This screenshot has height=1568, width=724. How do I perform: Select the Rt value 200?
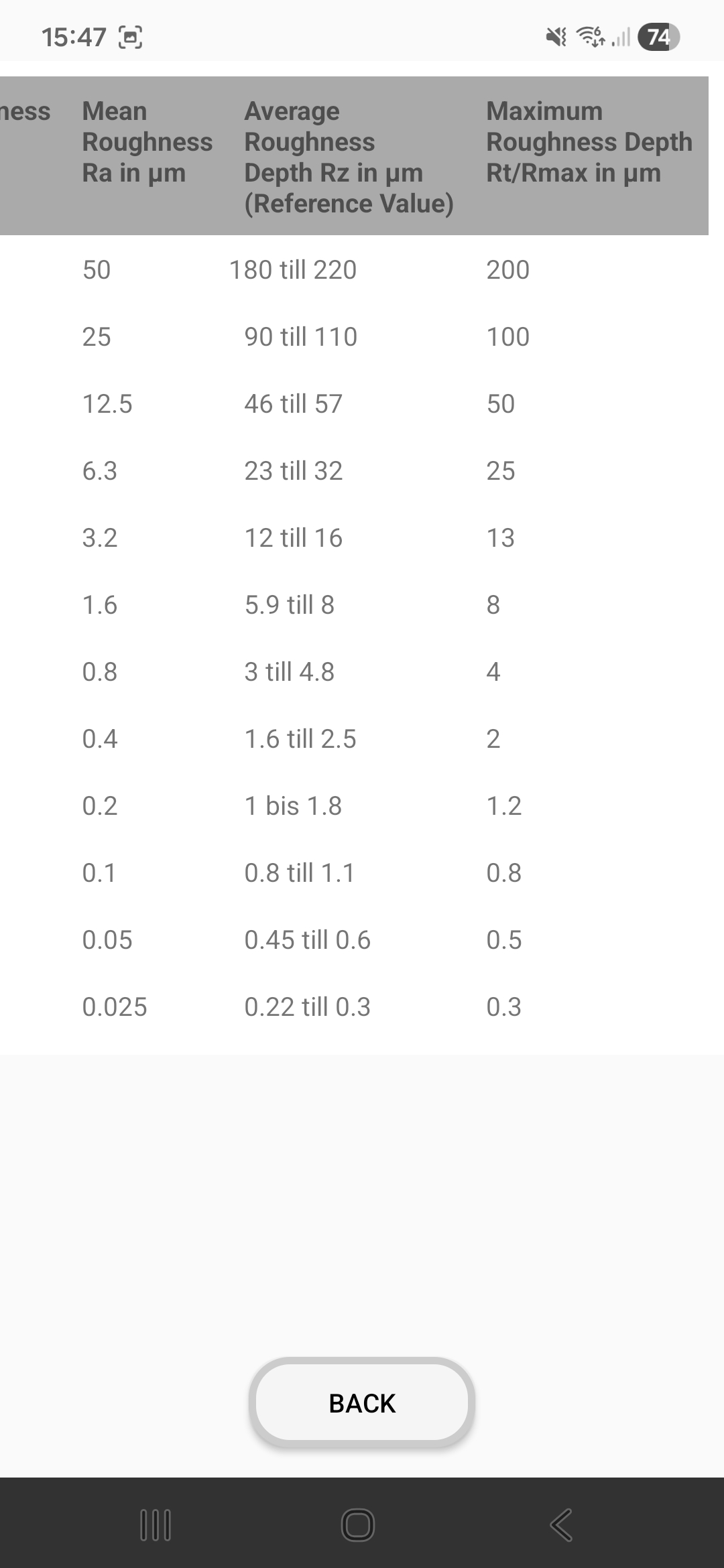[x=507, y=270]
